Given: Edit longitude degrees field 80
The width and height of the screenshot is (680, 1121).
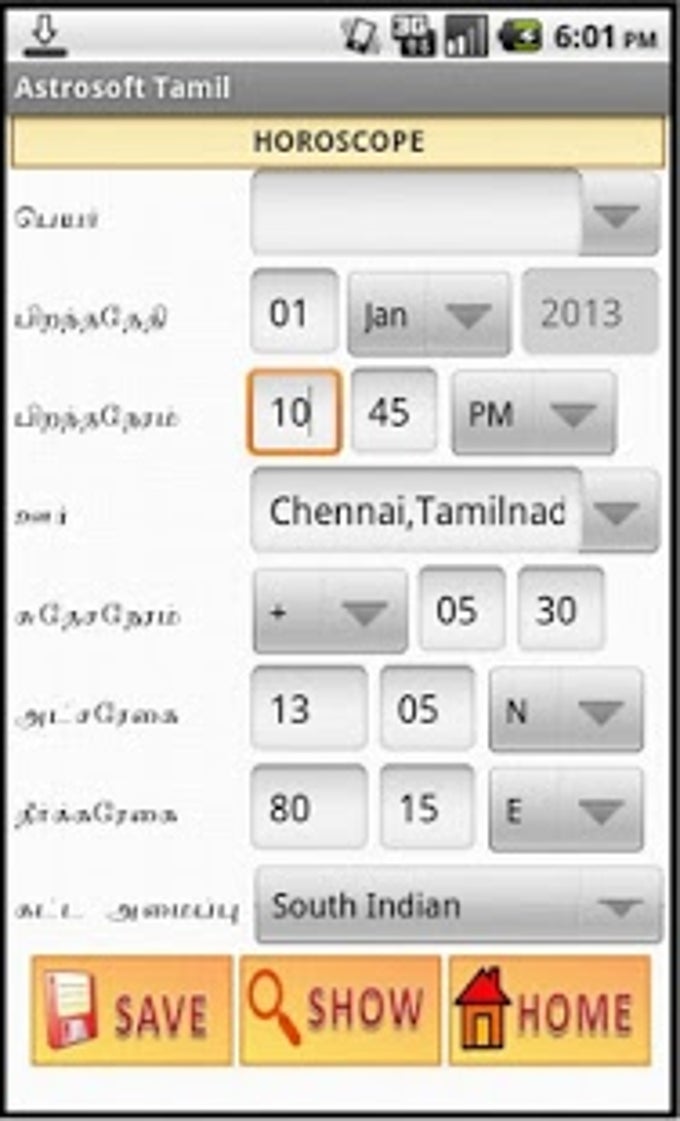Looking at the screenshot, I should point(308,808).
